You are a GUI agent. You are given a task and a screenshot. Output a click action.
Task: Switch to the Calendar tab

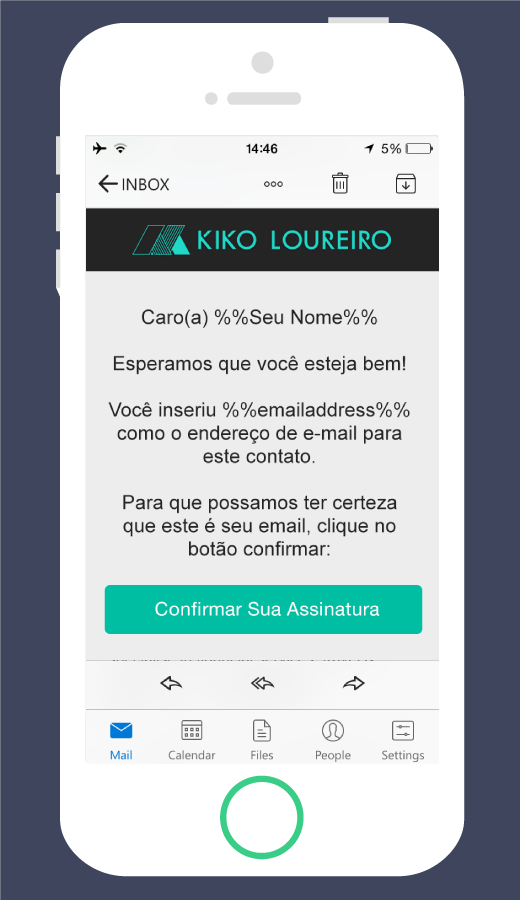192,740
